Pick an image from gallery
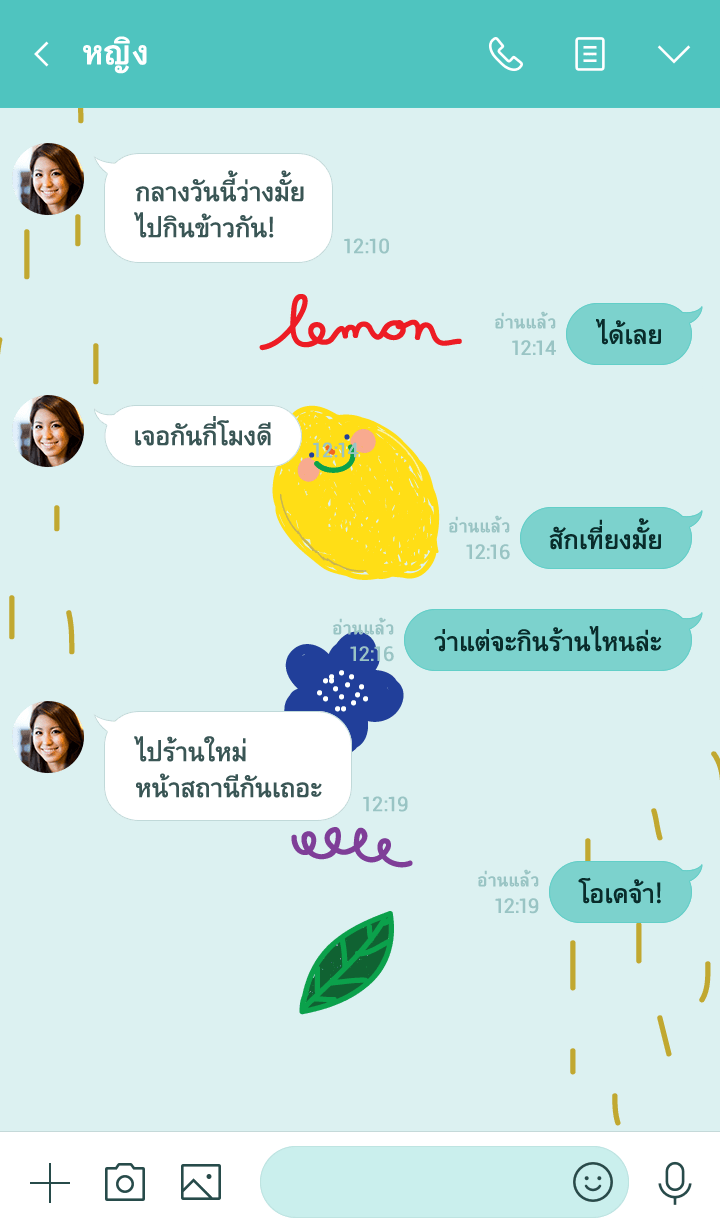Image resolution: width=720 pixels, height=1232 pixels. (x=200, y=1183)
